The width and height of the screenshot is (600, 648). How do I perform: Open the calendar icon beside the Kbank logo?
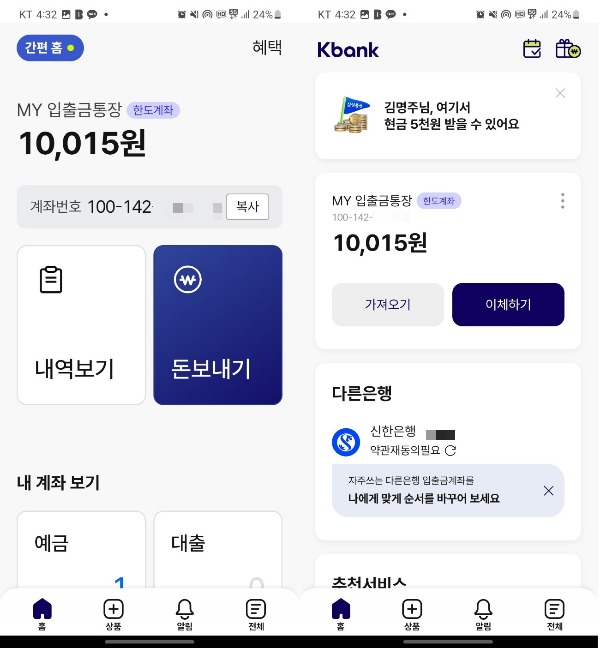click(x=533, y=49)
